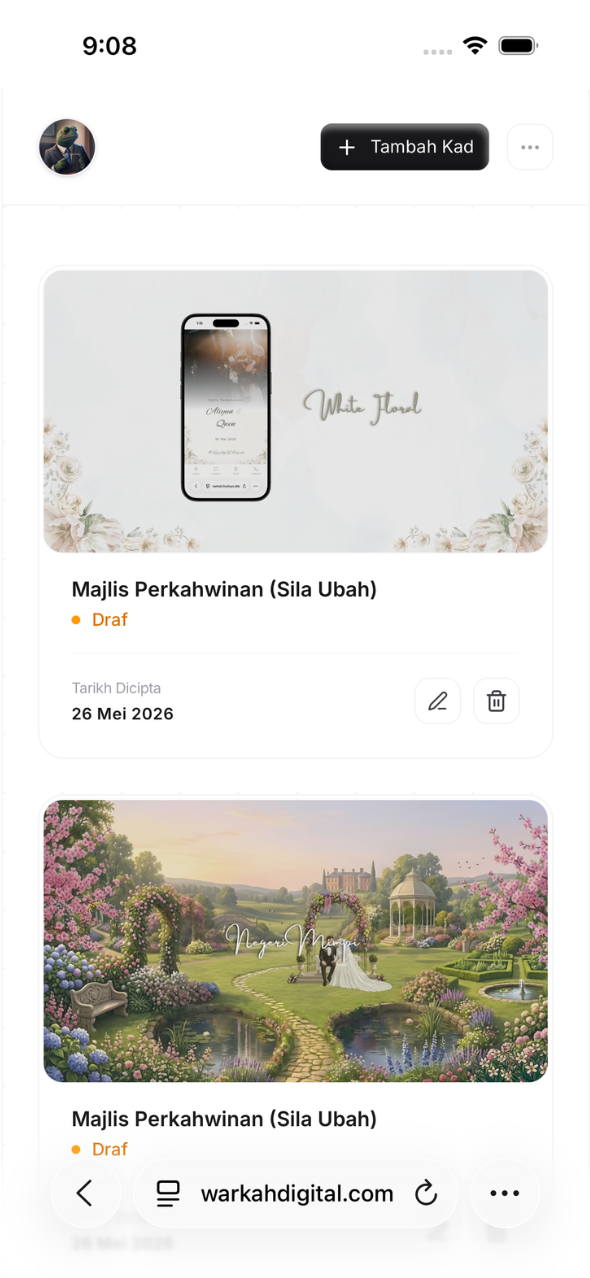Open the Negeri Mimpi garden card preview
Screen dimensions: 590x1278
pyautogui.click(x=296, y=940)
